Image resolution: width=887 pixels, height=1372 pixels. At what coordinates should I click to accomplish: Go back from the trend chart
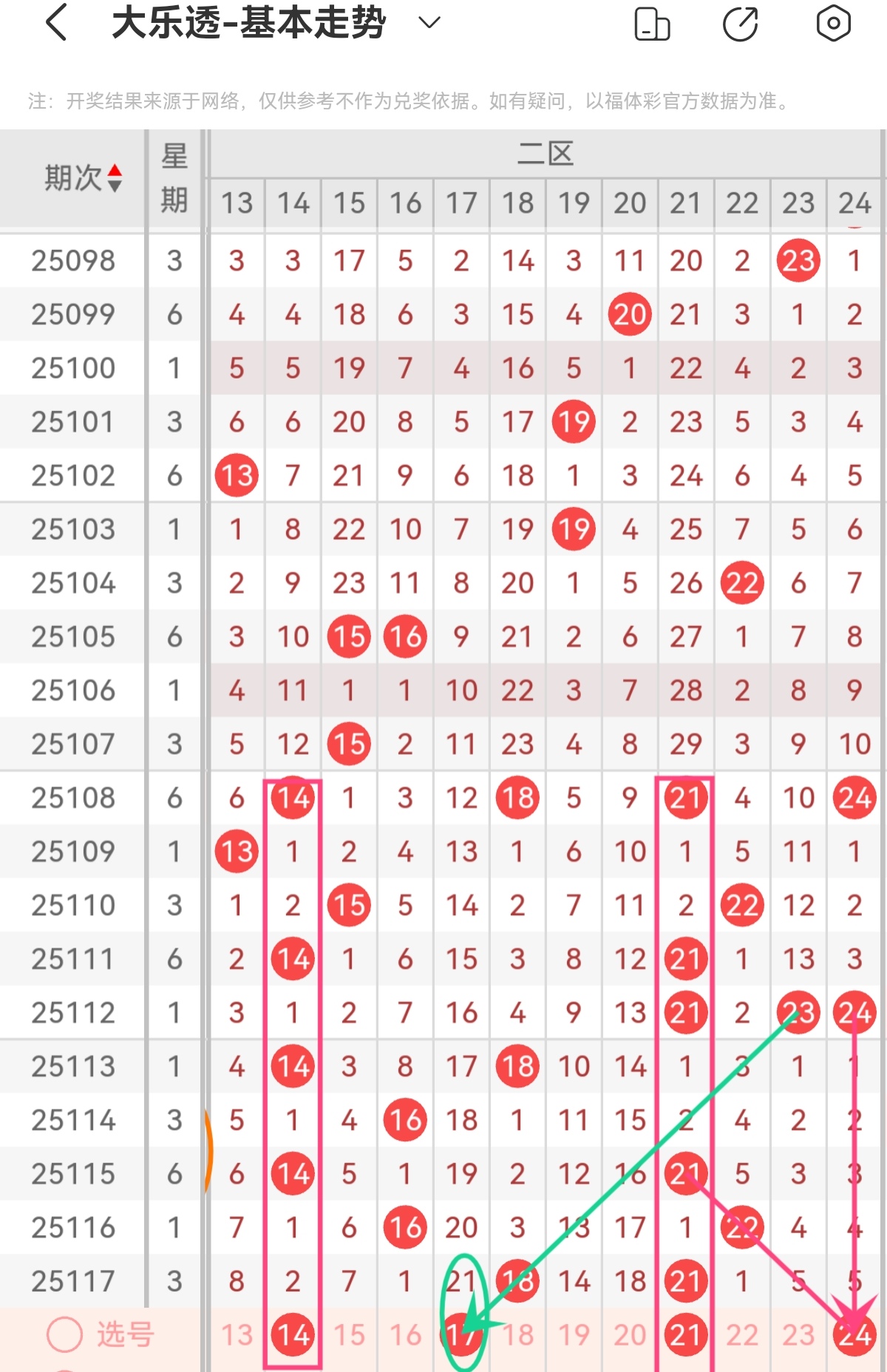[x=57, y=22]
